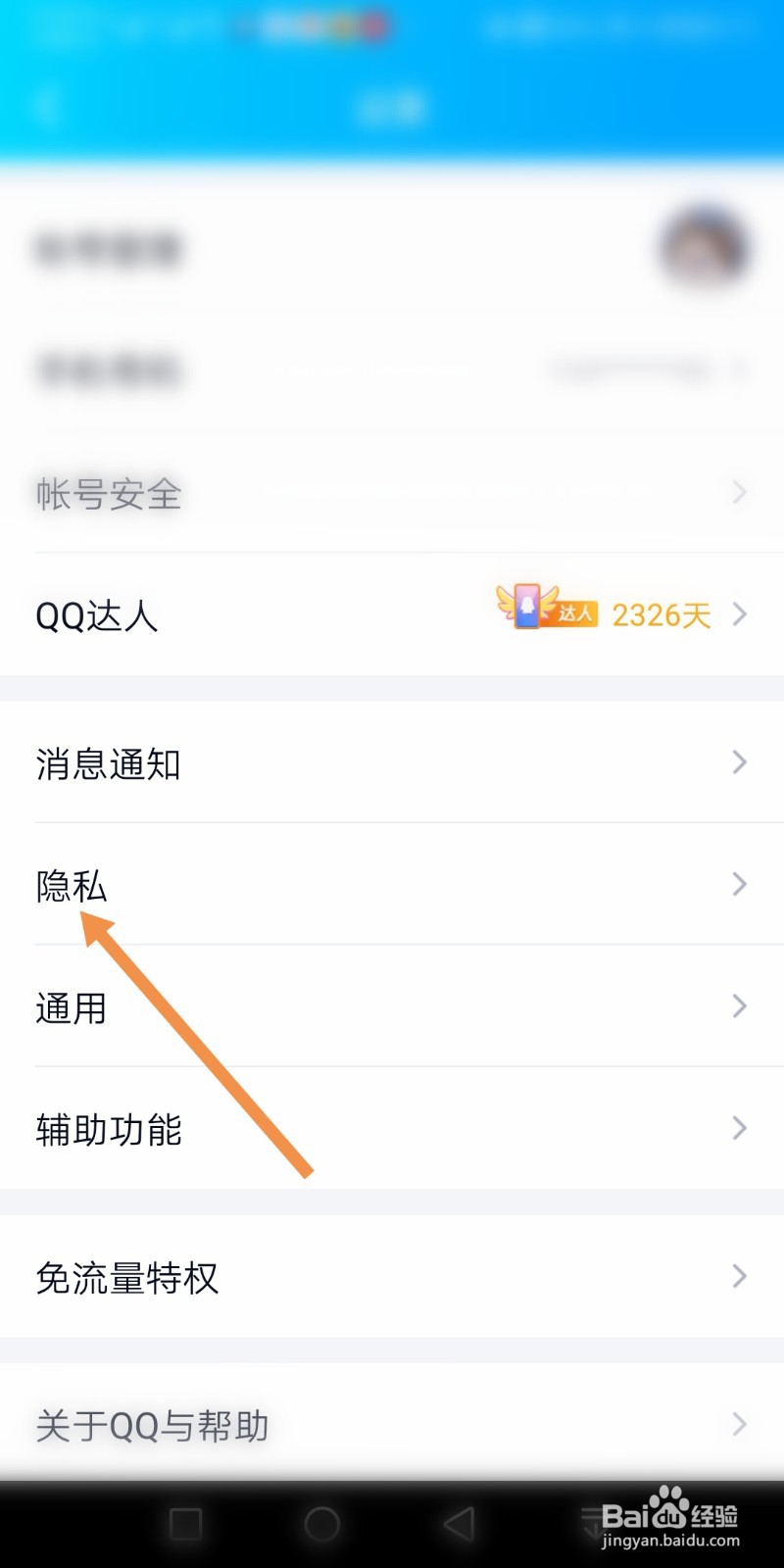Open 关于QQ与帮助 page
The width and height of the screenshot is (784, 1568).
pos(150,1426)
